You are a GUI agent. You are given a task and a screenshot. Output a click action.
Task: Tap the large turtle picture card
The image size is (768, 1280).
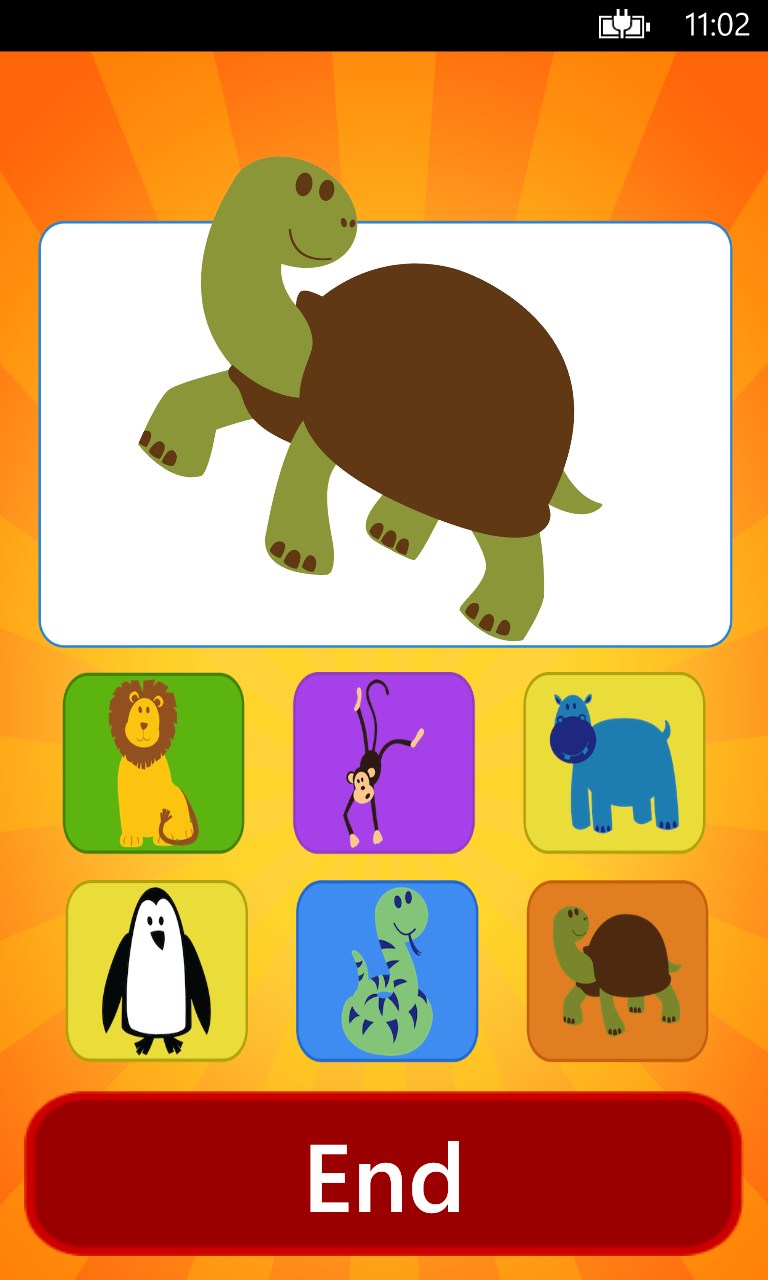(385, 434)
